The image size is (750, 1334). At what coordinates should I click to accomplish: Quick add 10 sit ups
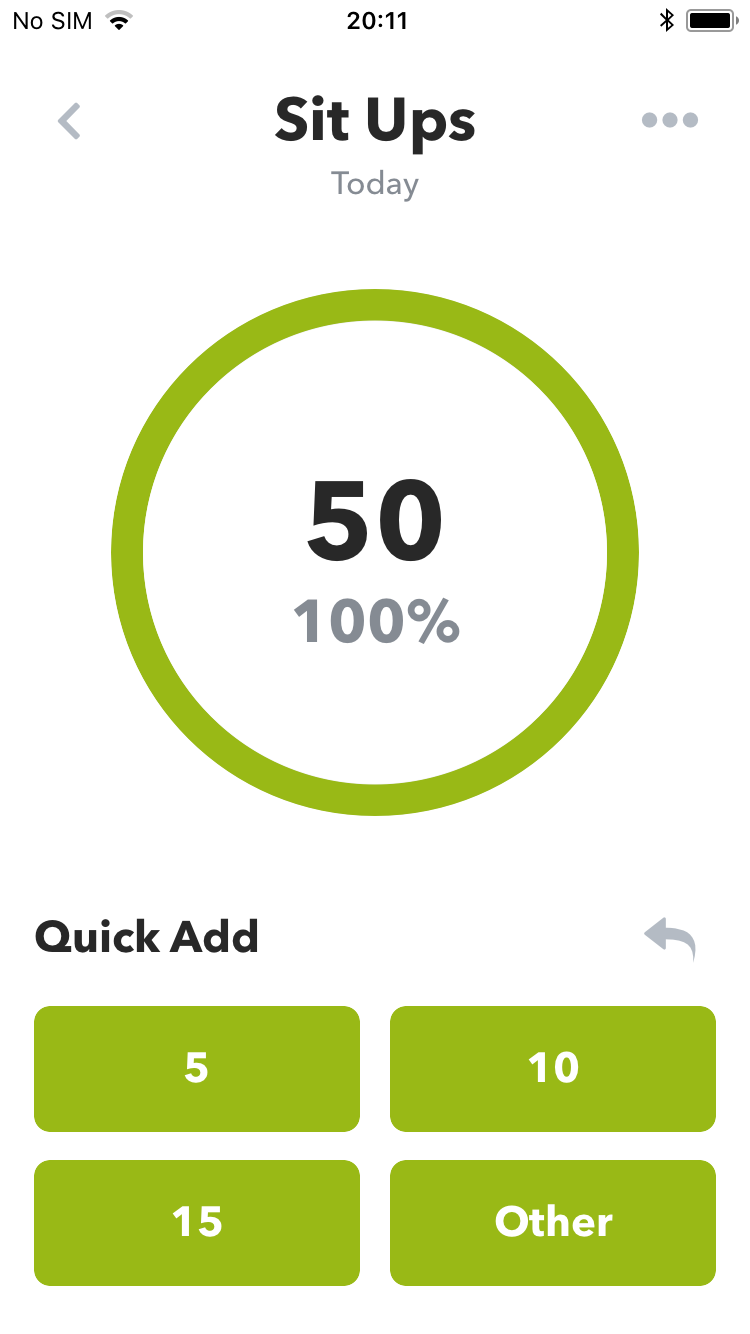(553, 1069)
